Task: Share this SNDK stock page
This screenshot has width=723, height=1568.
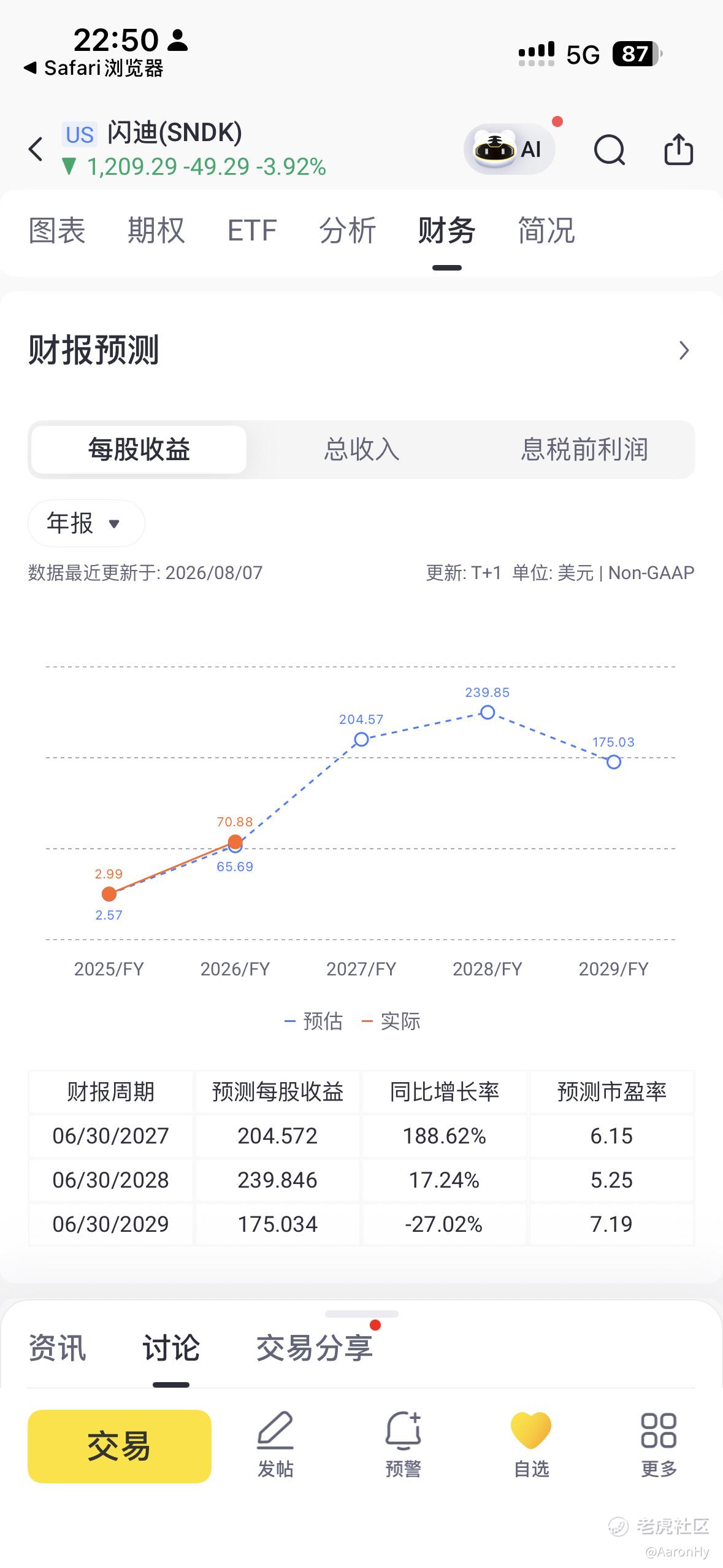Action: 678,149
